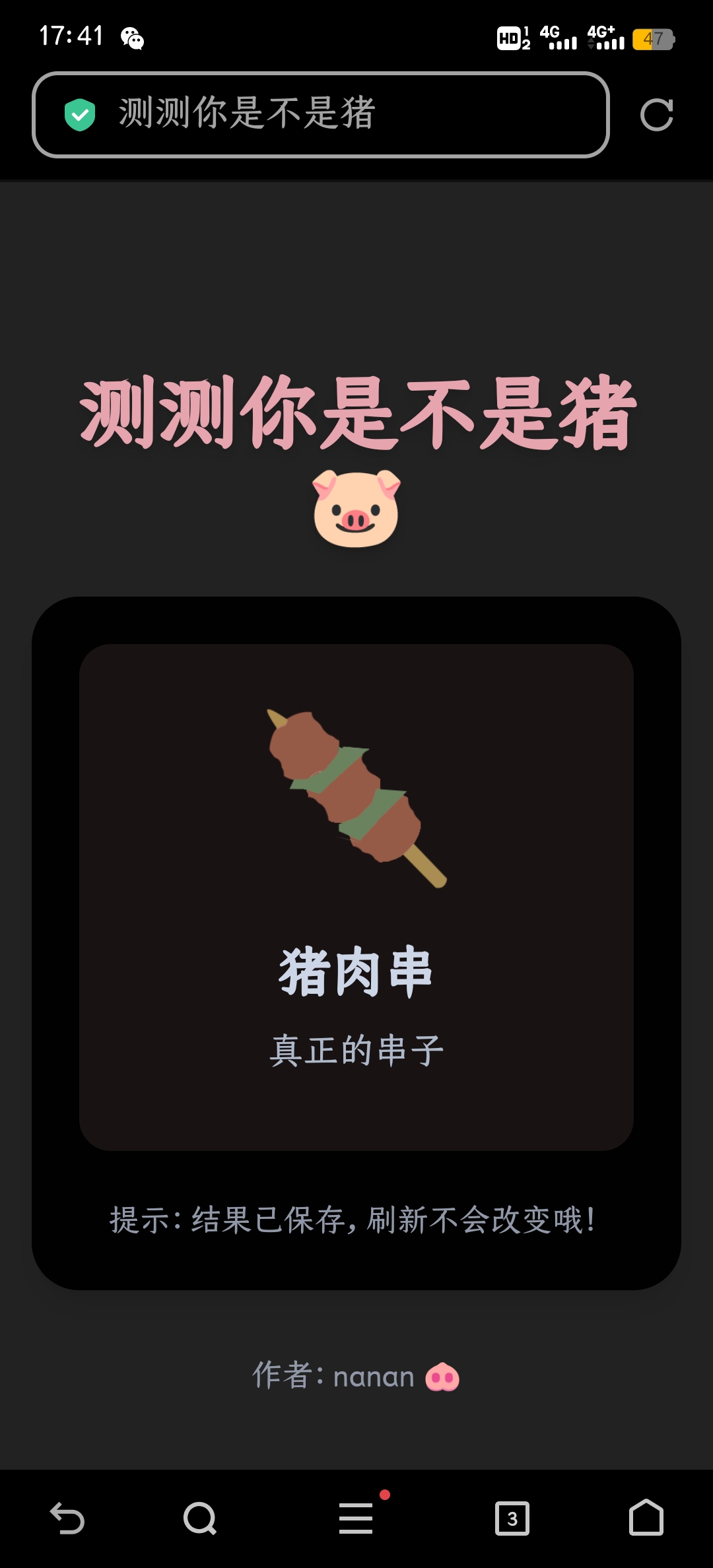
Task: Tap the green security shield icon
Action: pos(80,115)
